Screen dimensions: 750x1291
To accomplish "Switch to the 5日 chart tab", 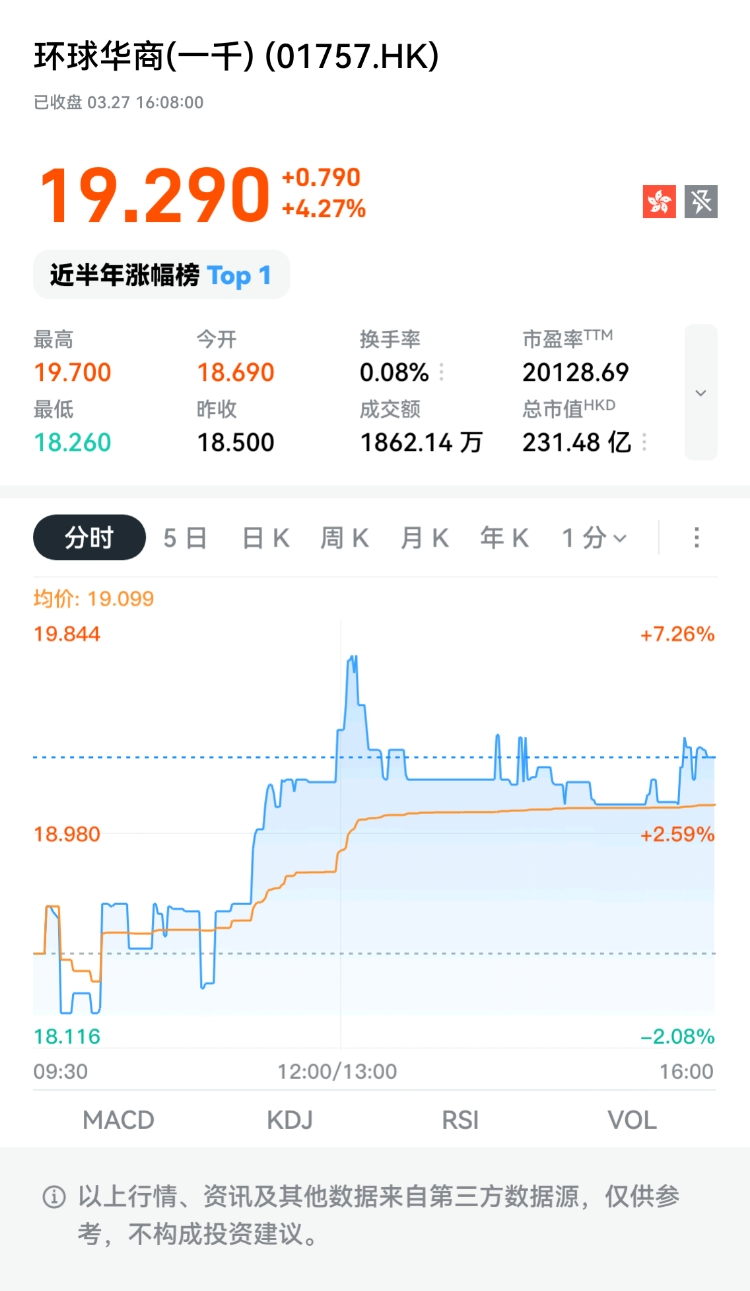I will click(x=185, y=538).
